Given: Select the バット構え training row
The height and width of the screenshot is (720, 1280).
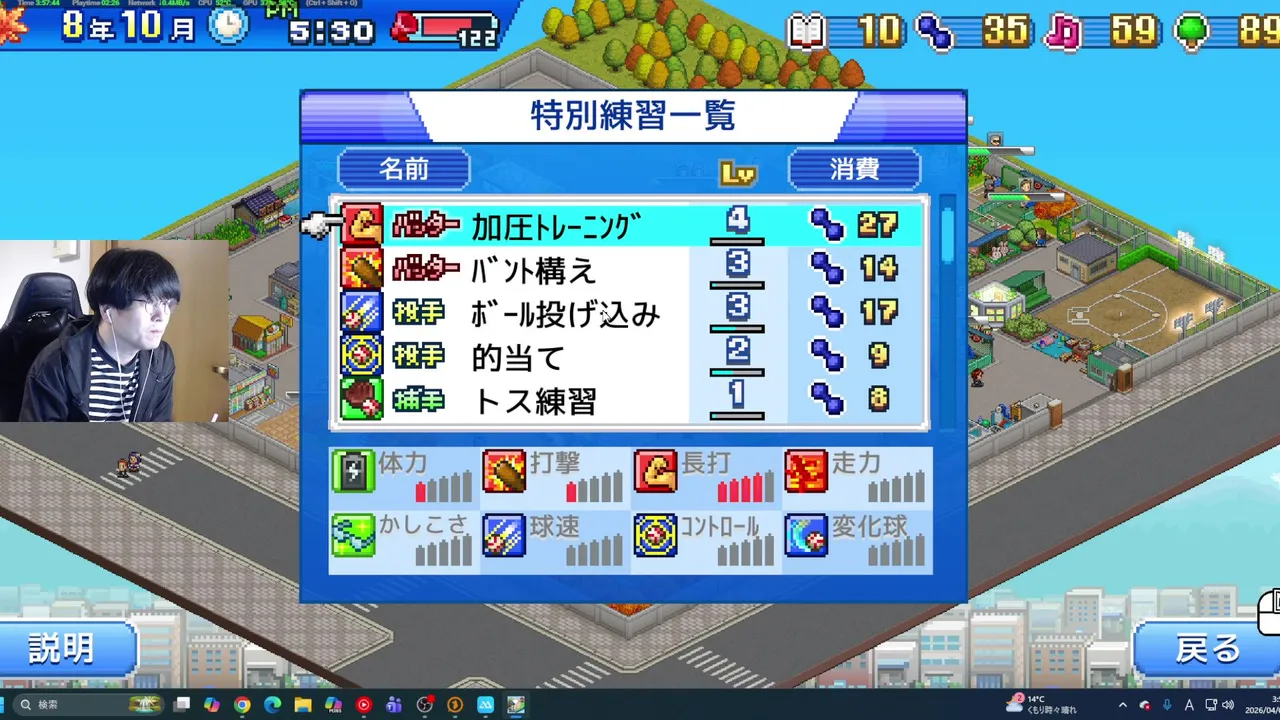Looking at the screenshot, I should (630, 270).
